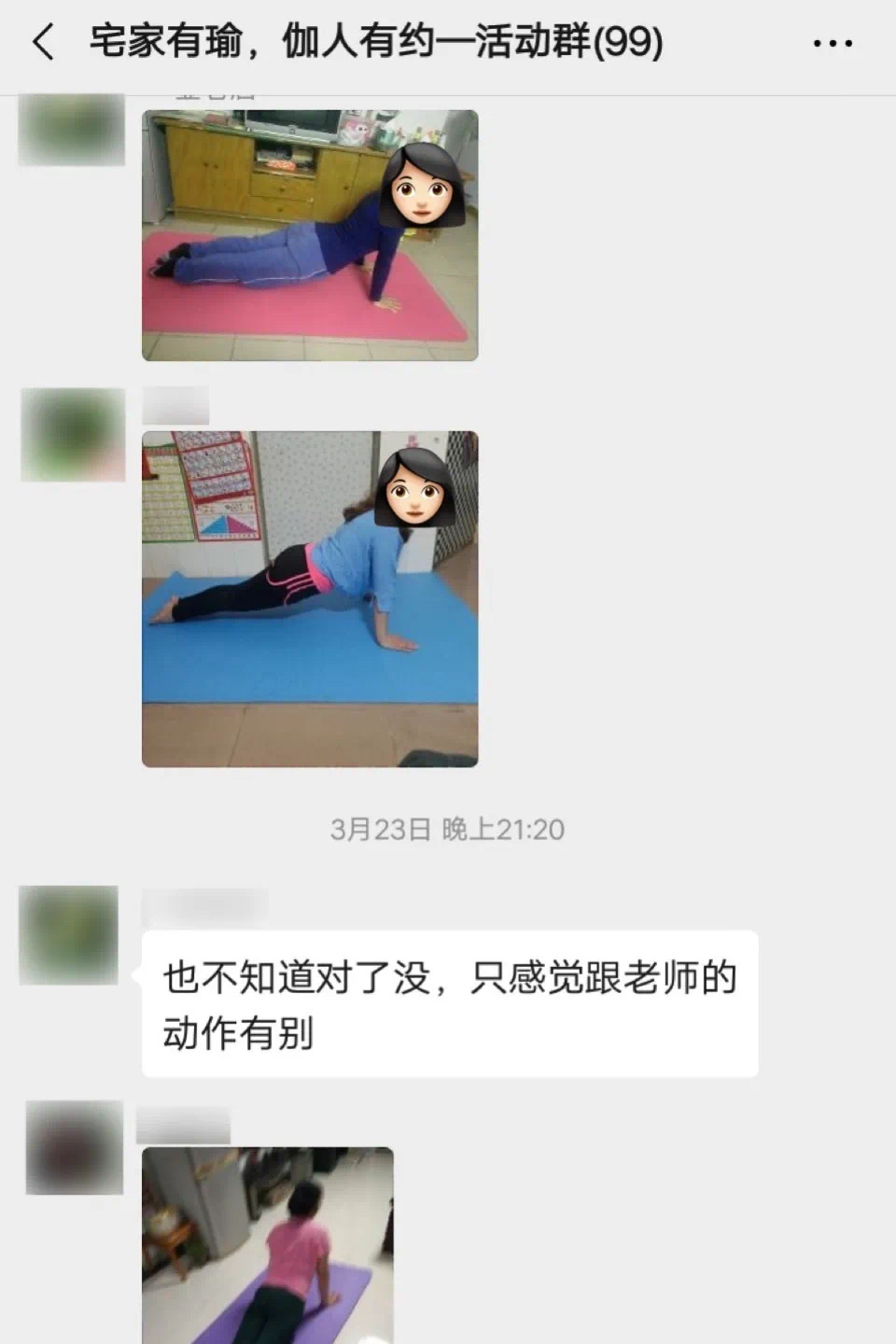
Task: Open avatar of the purple mat photo sender
Action: click(x=75, y=1148)
